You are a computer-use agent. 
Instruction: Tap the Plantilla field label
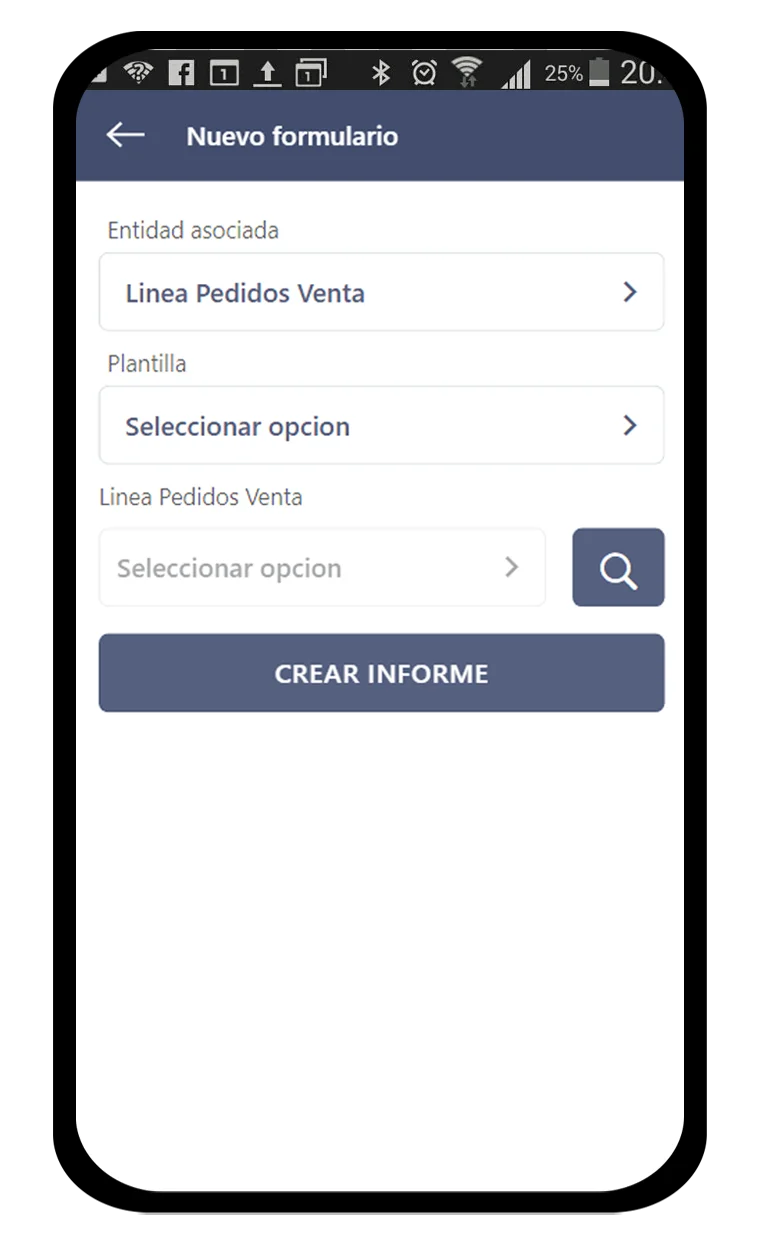pyautogui.click(x=146, y=363)
